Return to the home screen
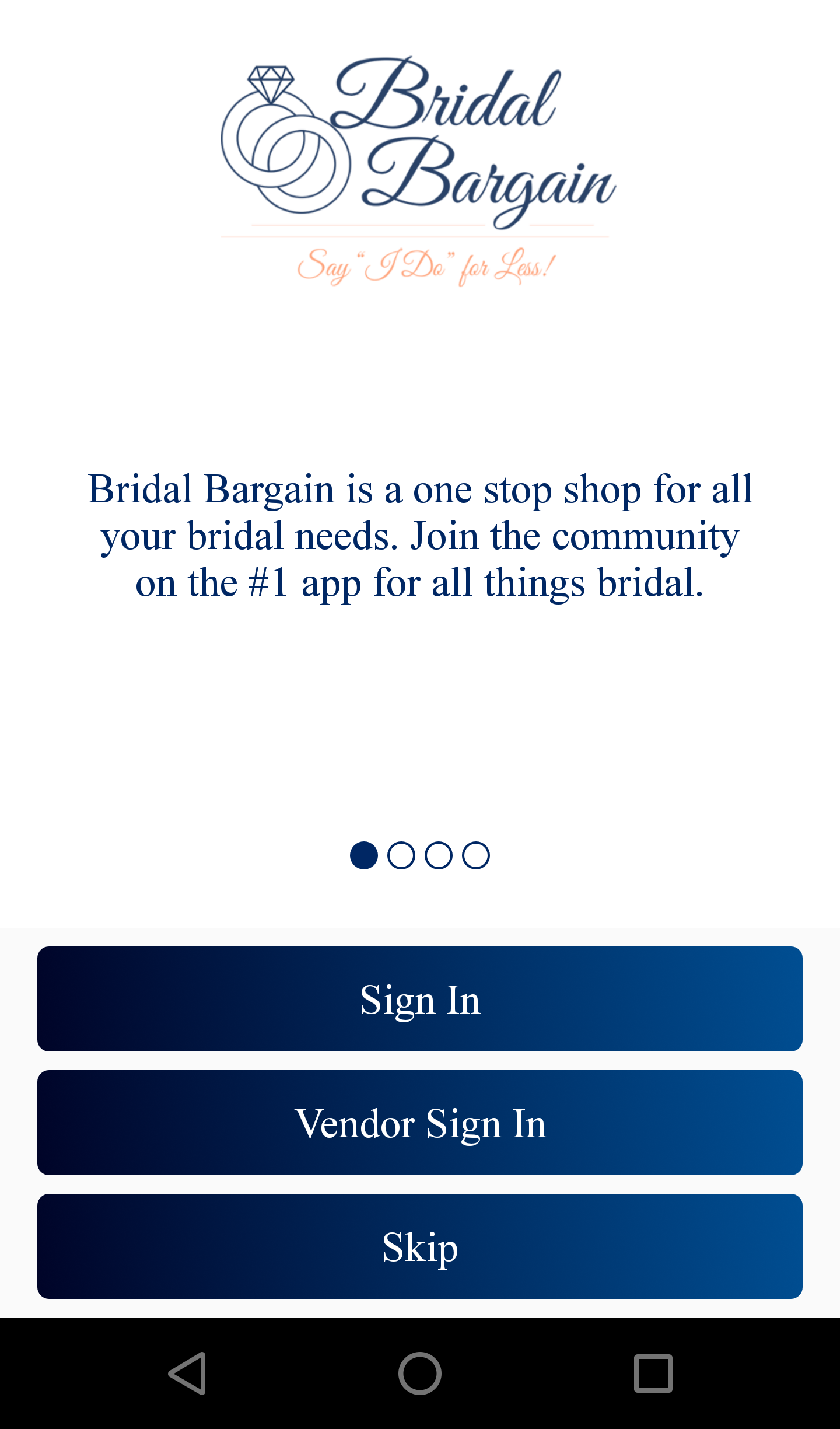Viewport: 840px width, 1429px height. (420, 1374)
